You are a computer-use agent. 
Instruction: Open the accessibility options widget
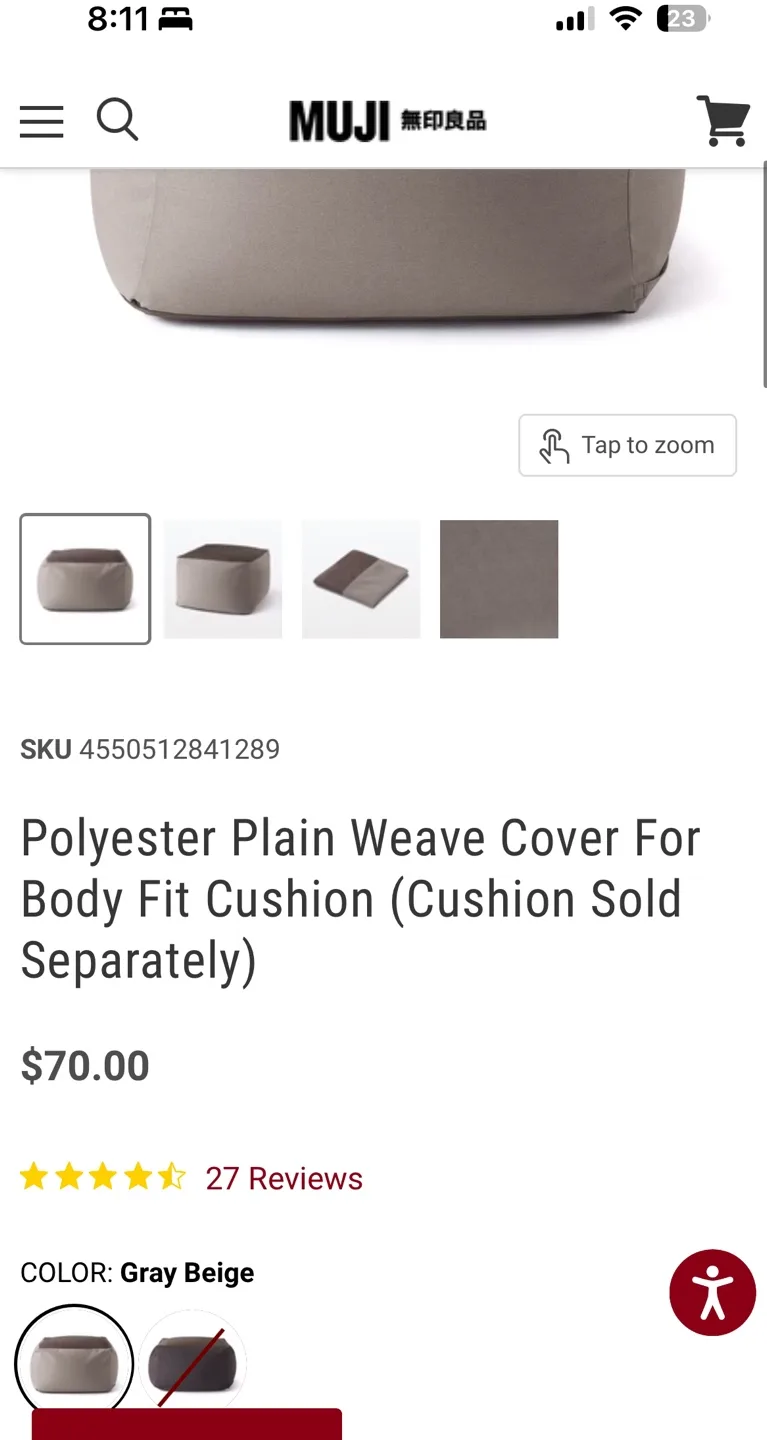point(712,1292)
